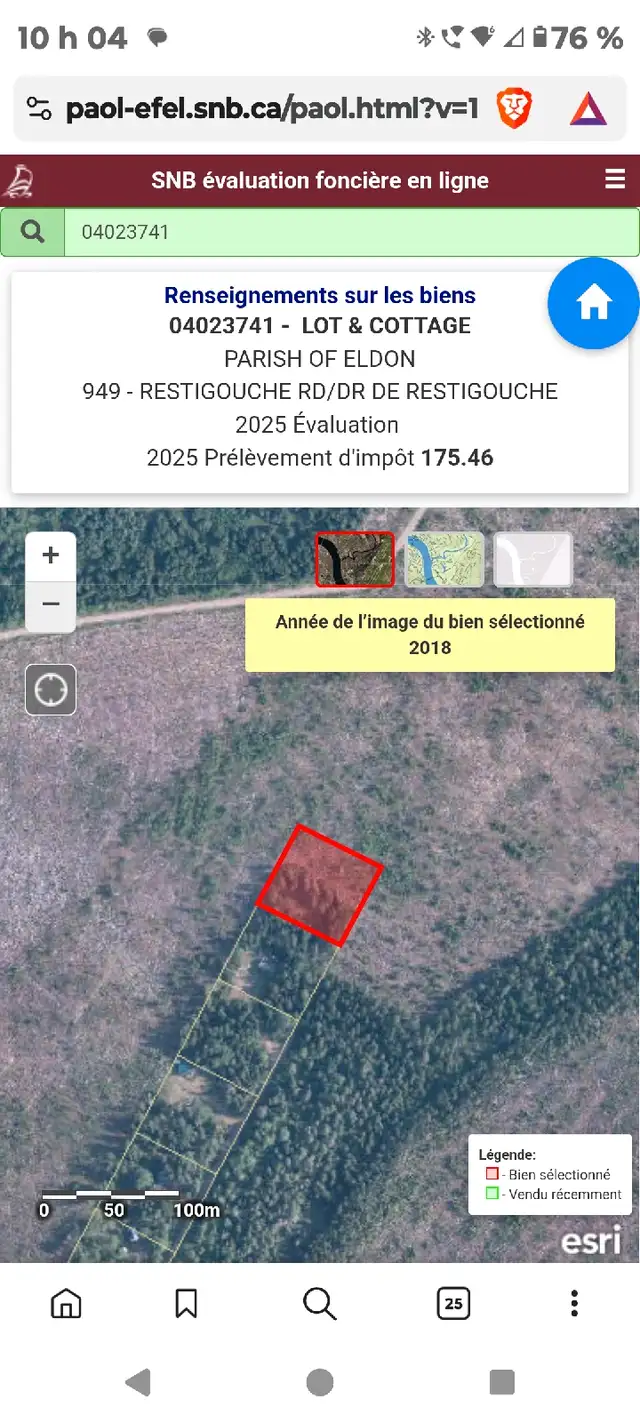The height and width of the screenshot is (1422, 640).
Task: Open browser bookmarks
Action: [186, 1303]
